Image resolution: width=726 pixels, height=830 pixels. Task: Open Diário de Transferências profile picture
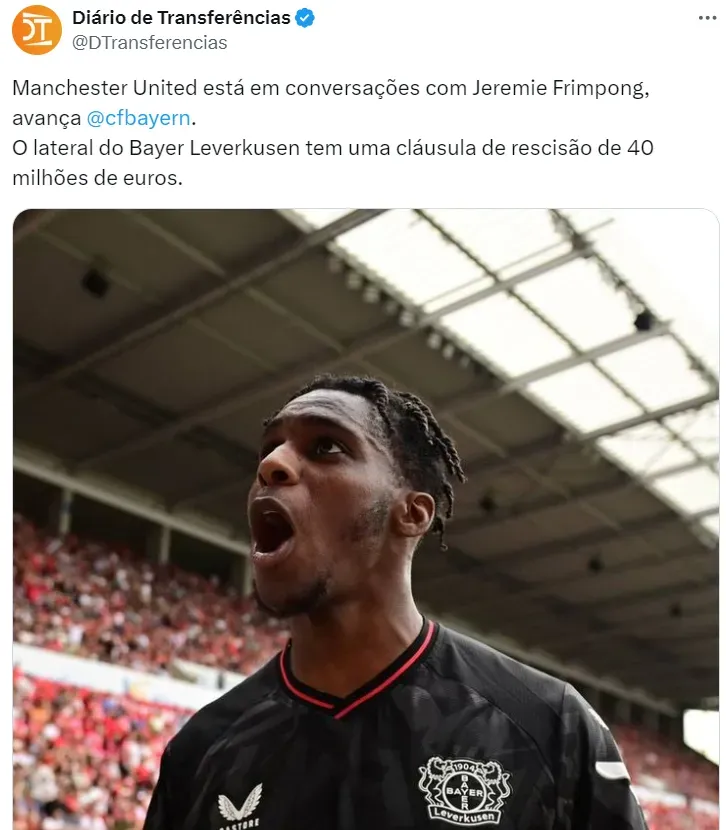point(37,30)
